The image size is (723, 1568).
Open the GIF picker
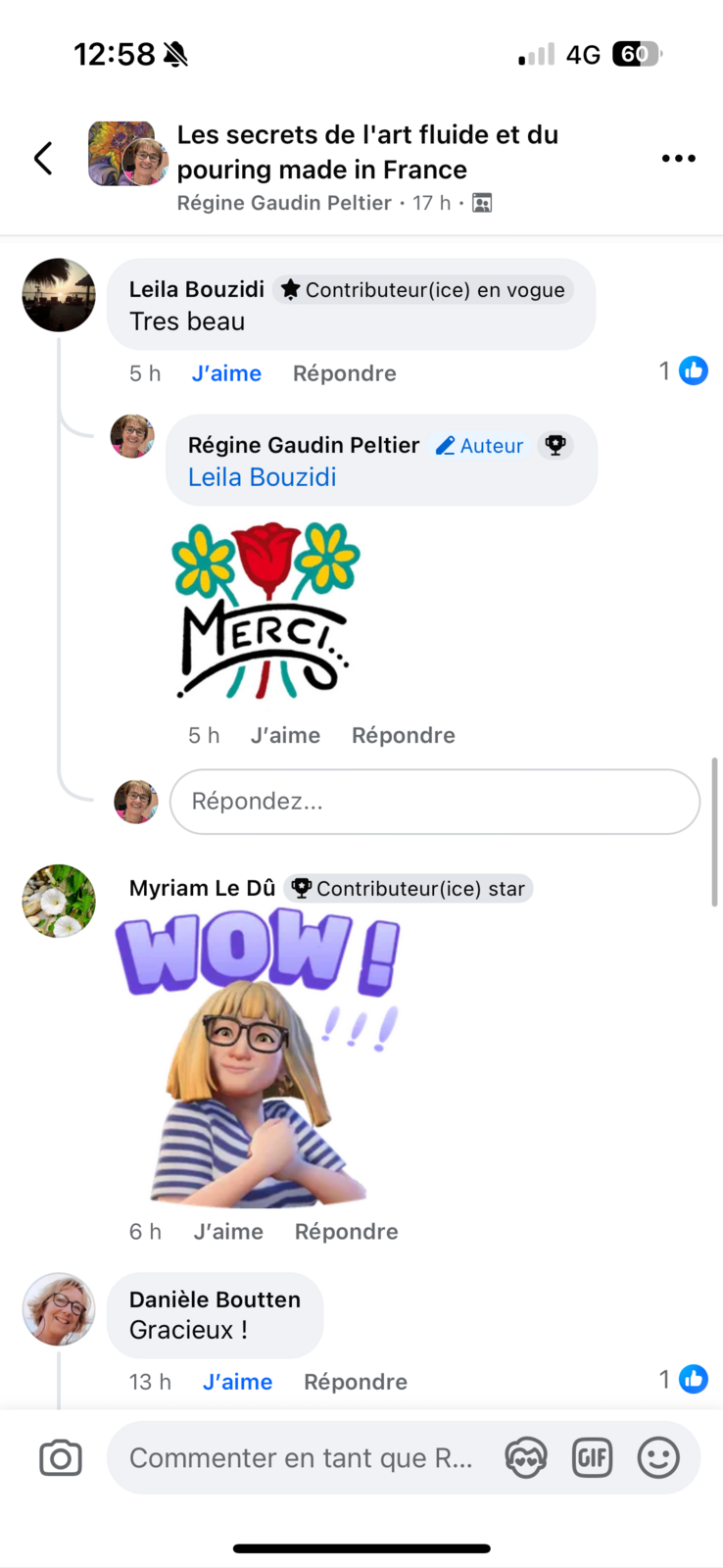(x=592, y=1458)
